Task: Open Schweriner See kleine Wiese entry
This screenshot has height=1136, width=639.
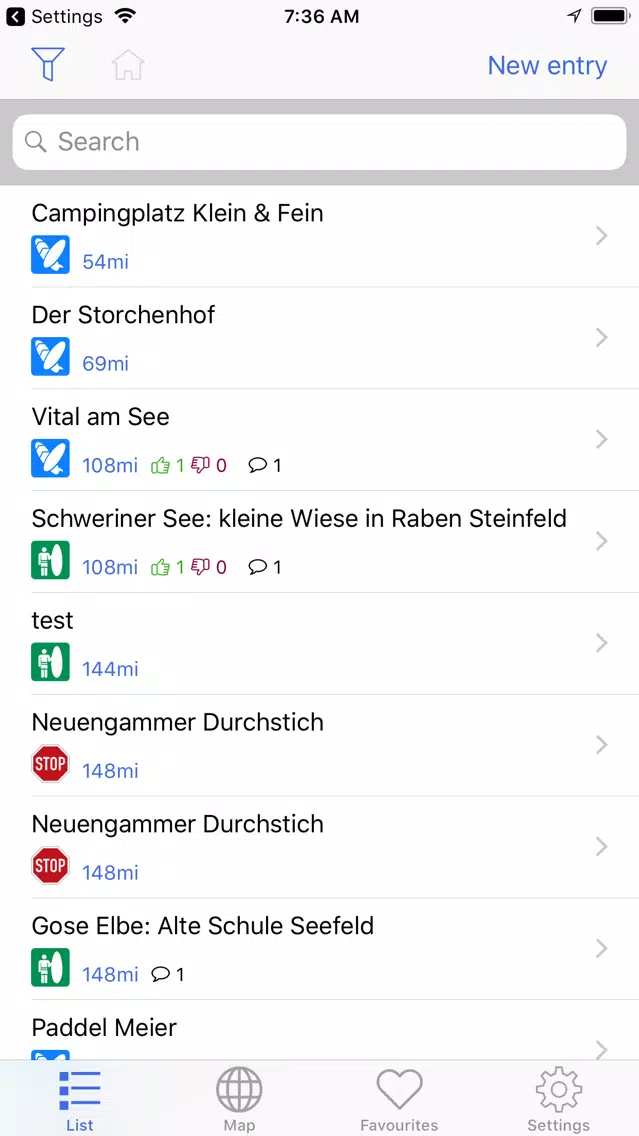Action: pos(320,542)
